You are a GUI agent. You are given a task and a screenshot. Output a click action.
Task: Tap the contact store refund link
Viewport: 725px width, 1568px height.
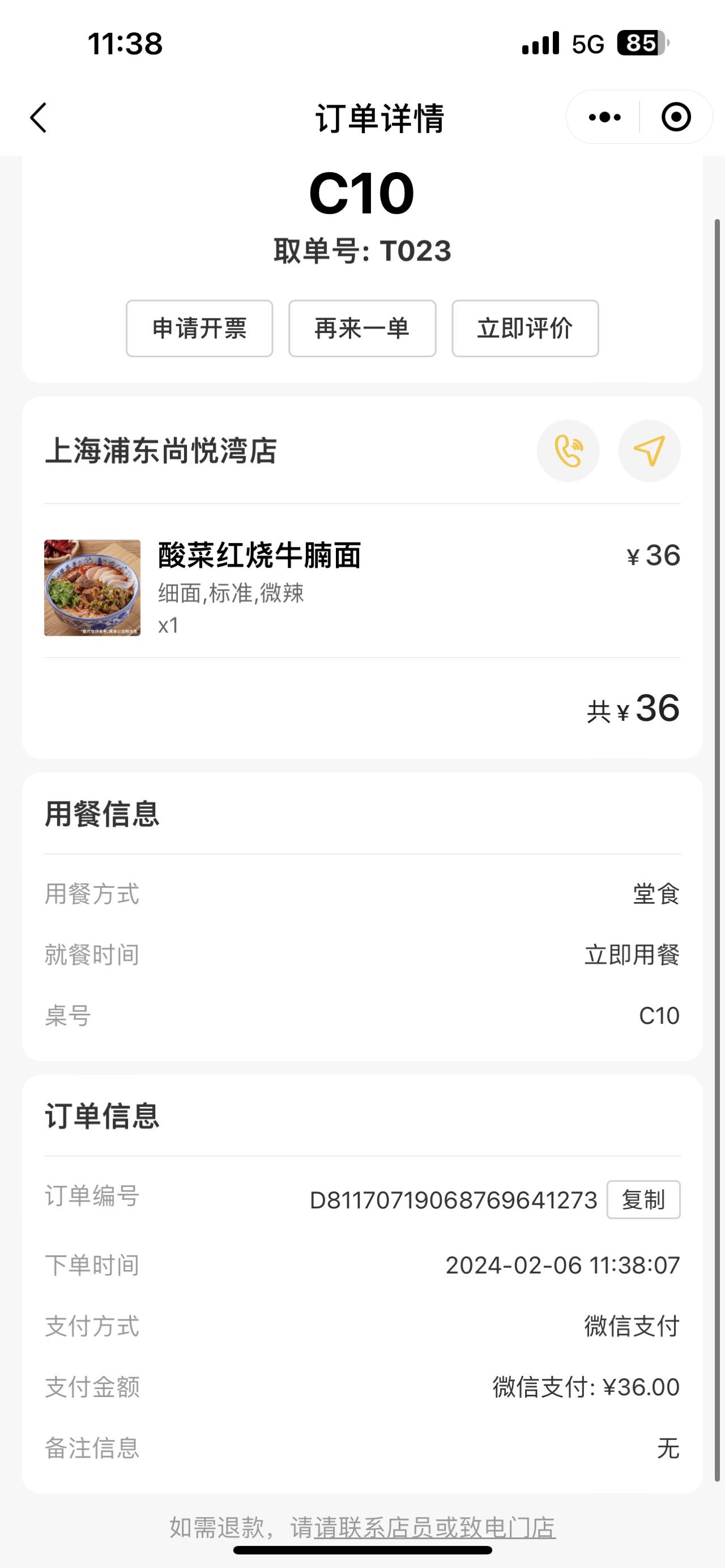point(434,1527)
